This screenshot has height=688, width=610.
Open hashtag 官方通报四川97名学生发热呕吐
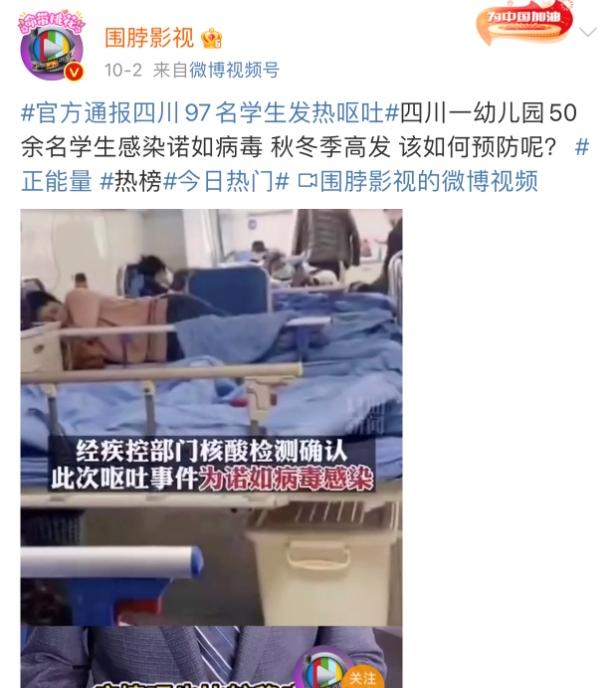click(202, 111)
